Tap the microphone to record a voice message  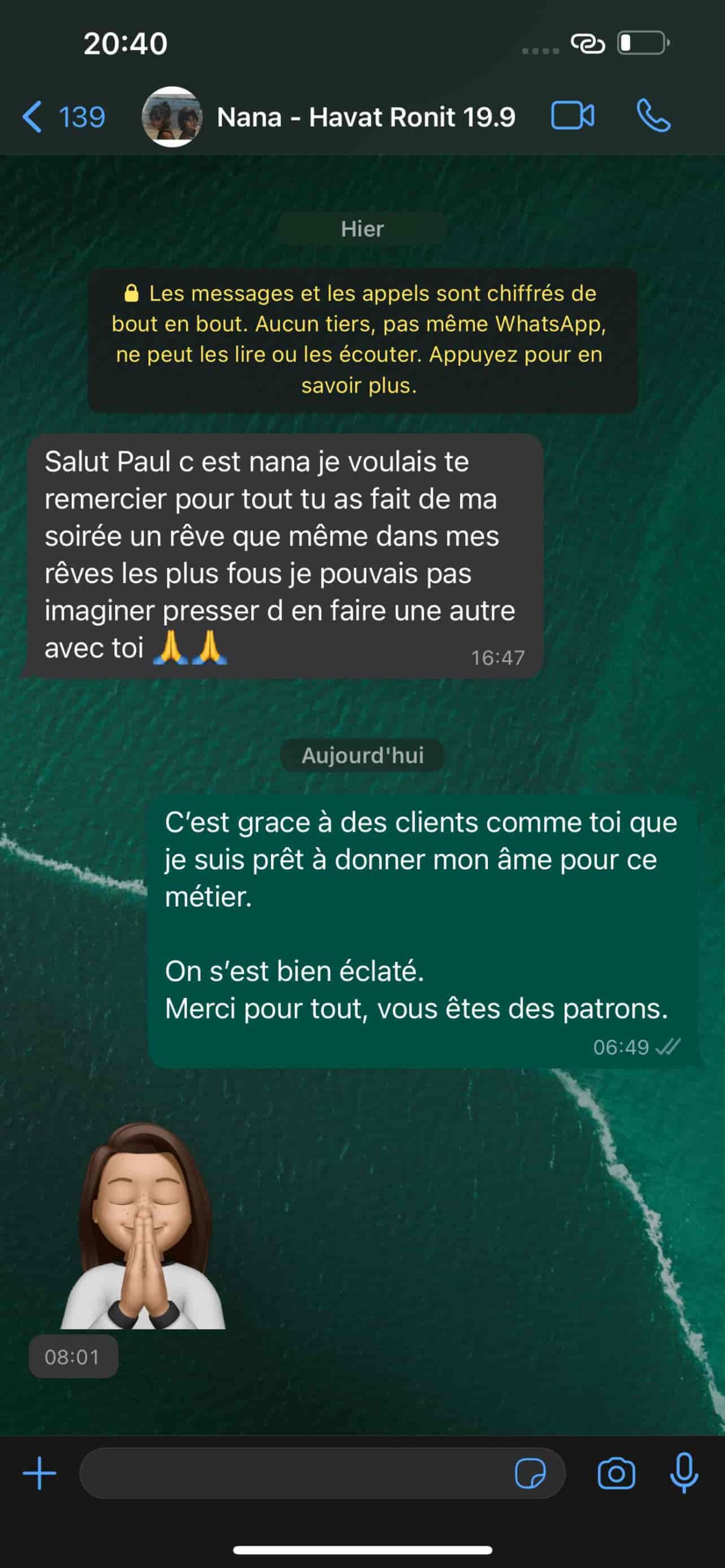point(684,1472)
